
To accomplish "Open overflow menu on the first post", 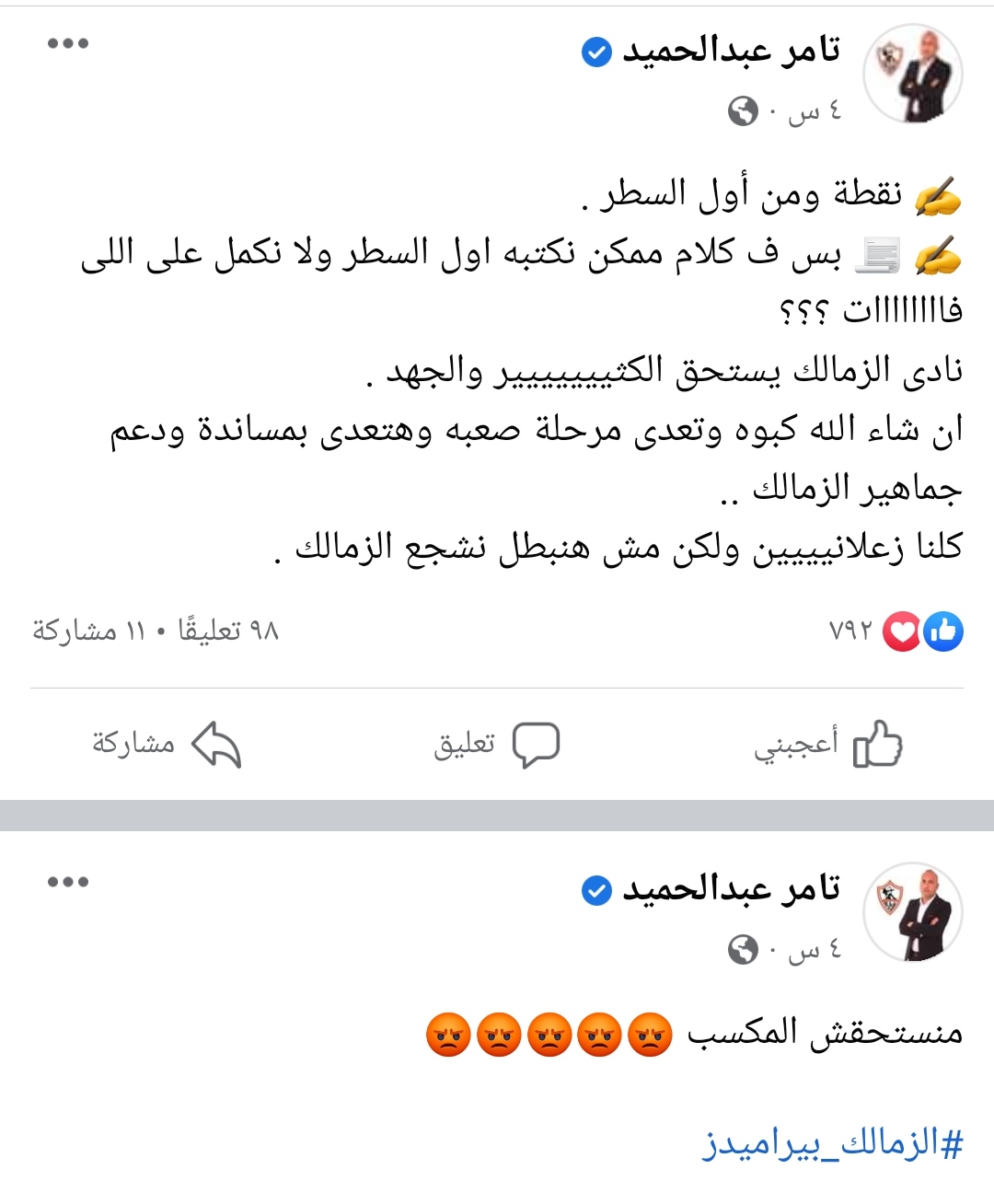I will (x=68, y=43).
